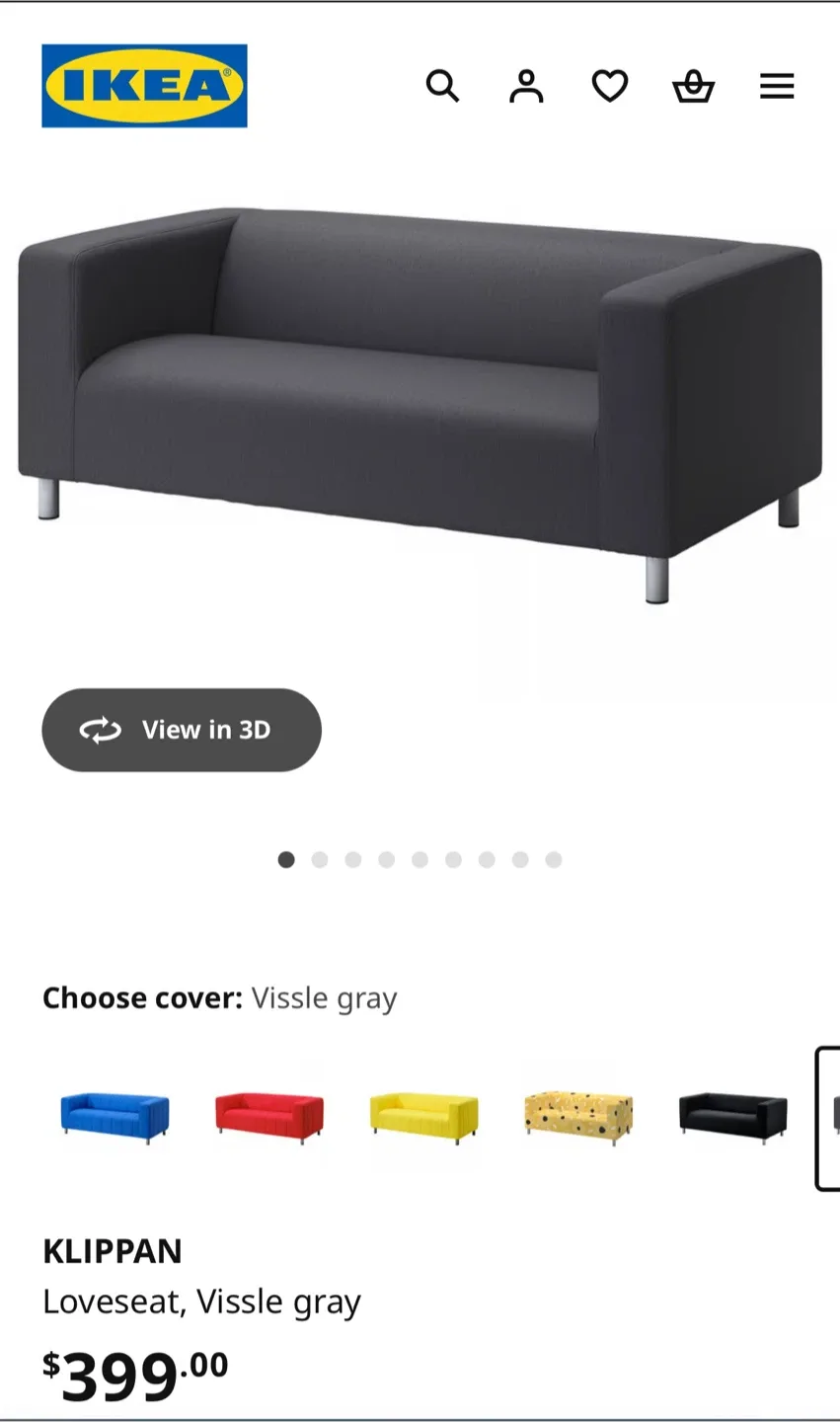Viewport: 840px width, 1422px height.
Task: Open the search icon
Action: pyautogui.click(x=443, y=86)
